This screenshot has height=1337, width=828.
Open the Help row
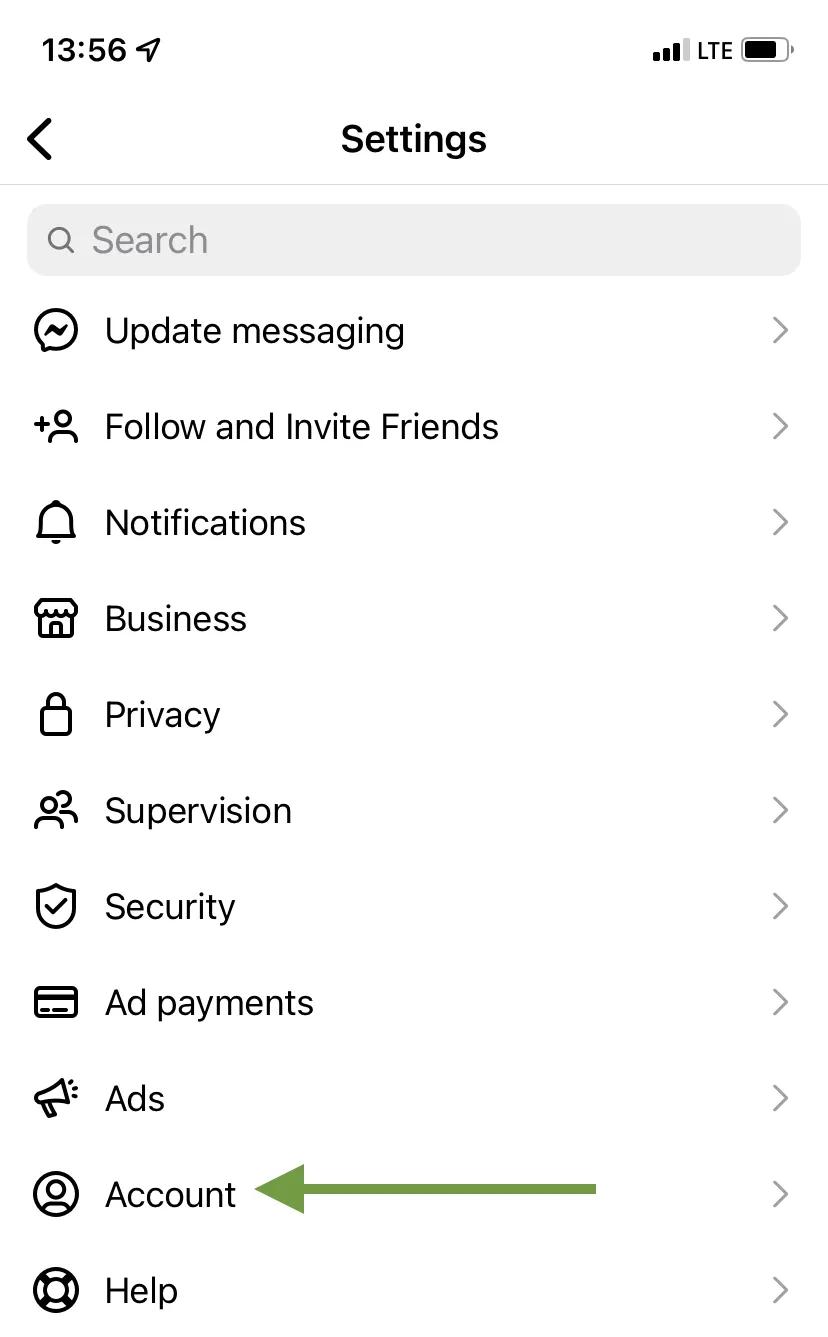(x=141, y=1291)
